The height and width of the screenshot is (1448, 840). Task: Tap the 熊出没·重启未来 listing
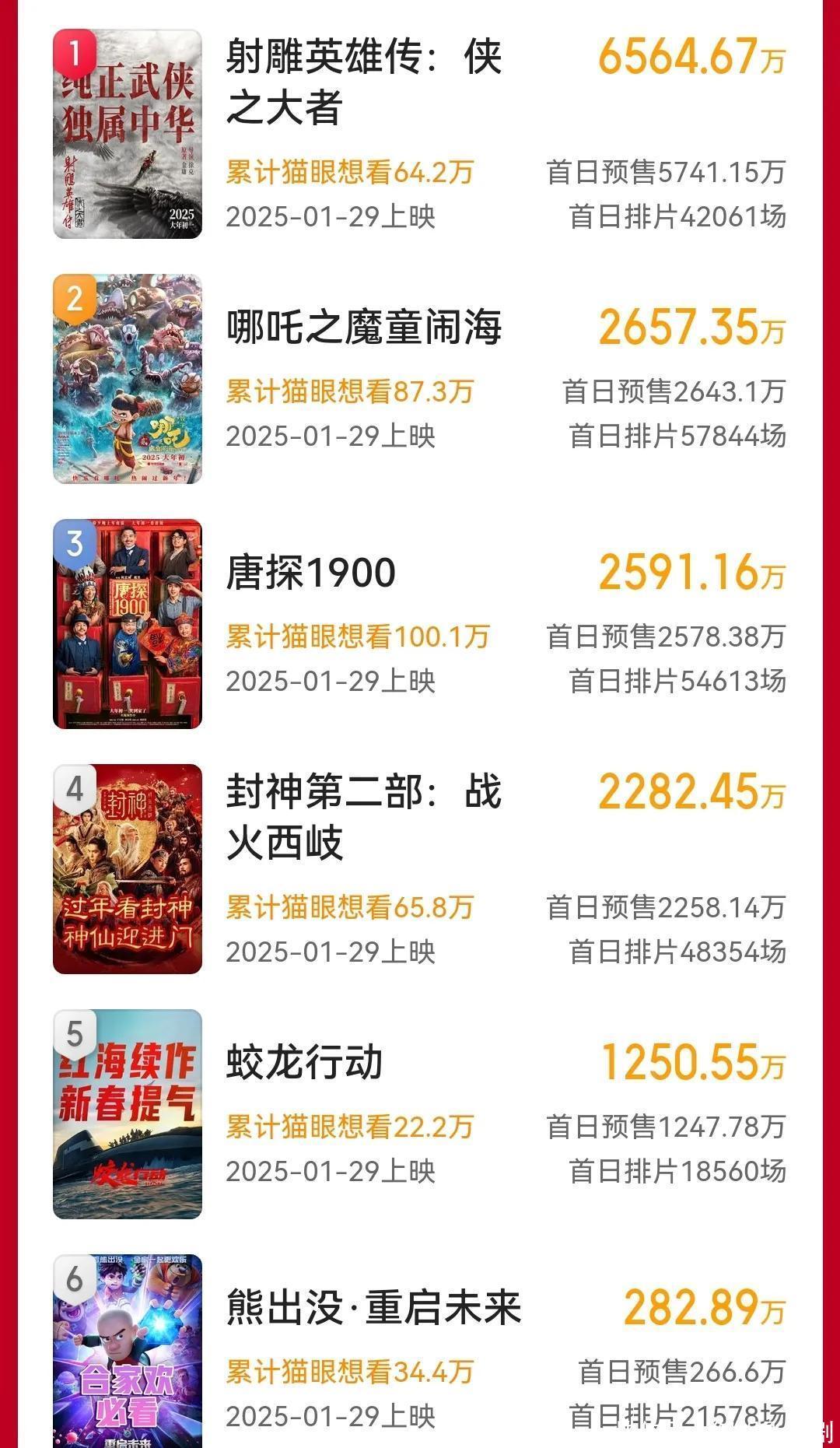coord(373,1308)
